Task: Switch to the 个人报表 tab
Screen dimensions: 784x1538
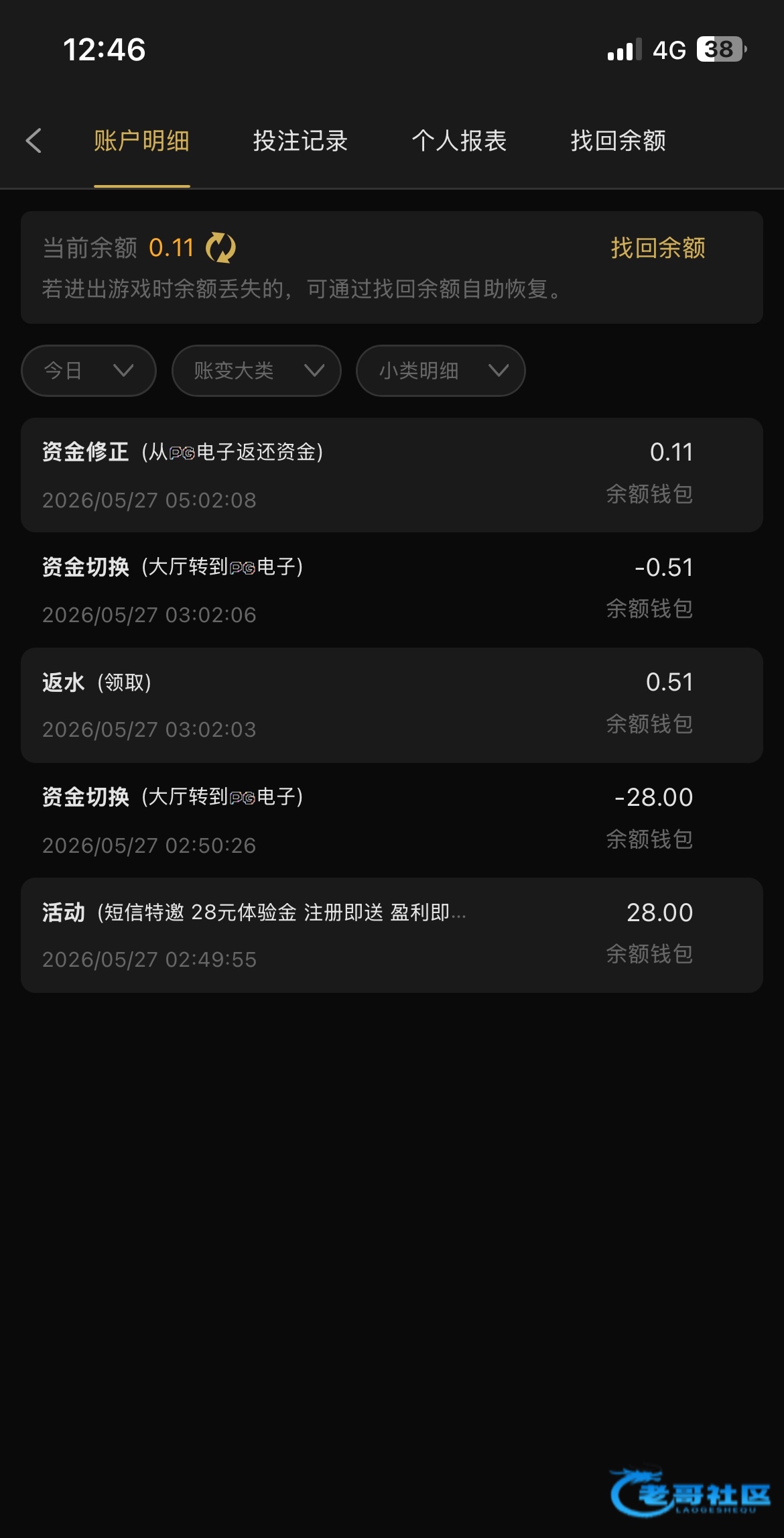Action: click(x=459, y=141)
